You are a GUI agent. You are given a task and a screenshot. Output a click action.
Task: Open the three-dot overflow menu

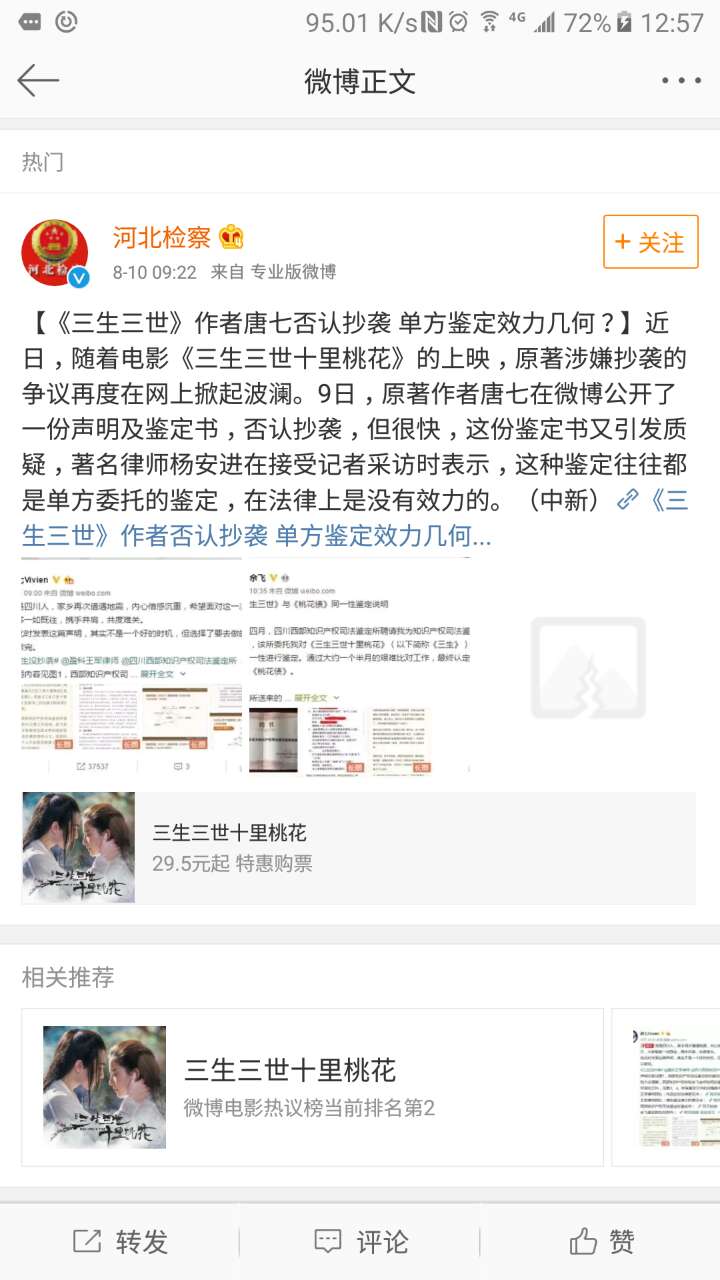(680, 81)
